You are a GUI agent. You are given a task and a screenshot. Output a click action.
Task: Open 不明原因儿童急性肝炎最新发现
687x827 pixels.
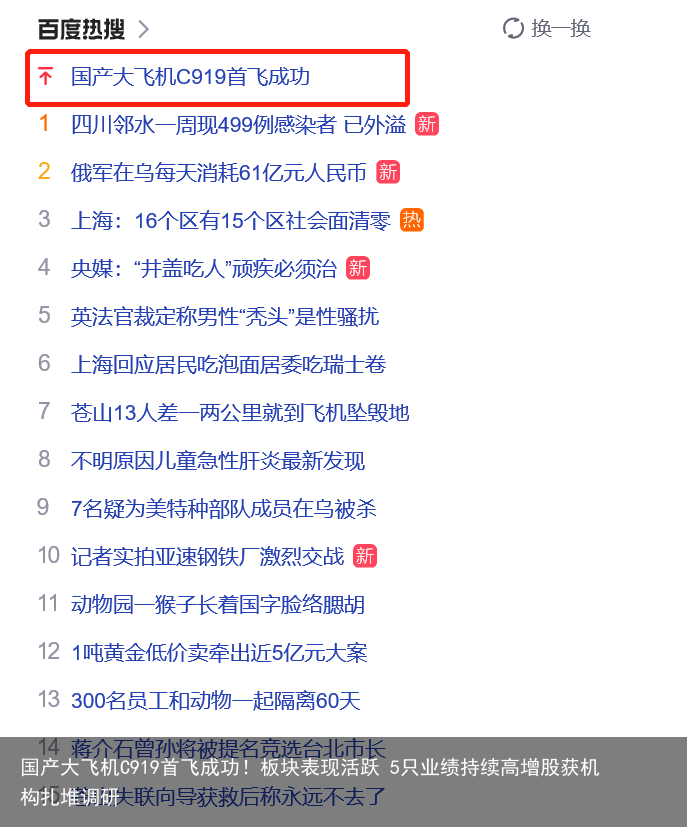point(218,461)
